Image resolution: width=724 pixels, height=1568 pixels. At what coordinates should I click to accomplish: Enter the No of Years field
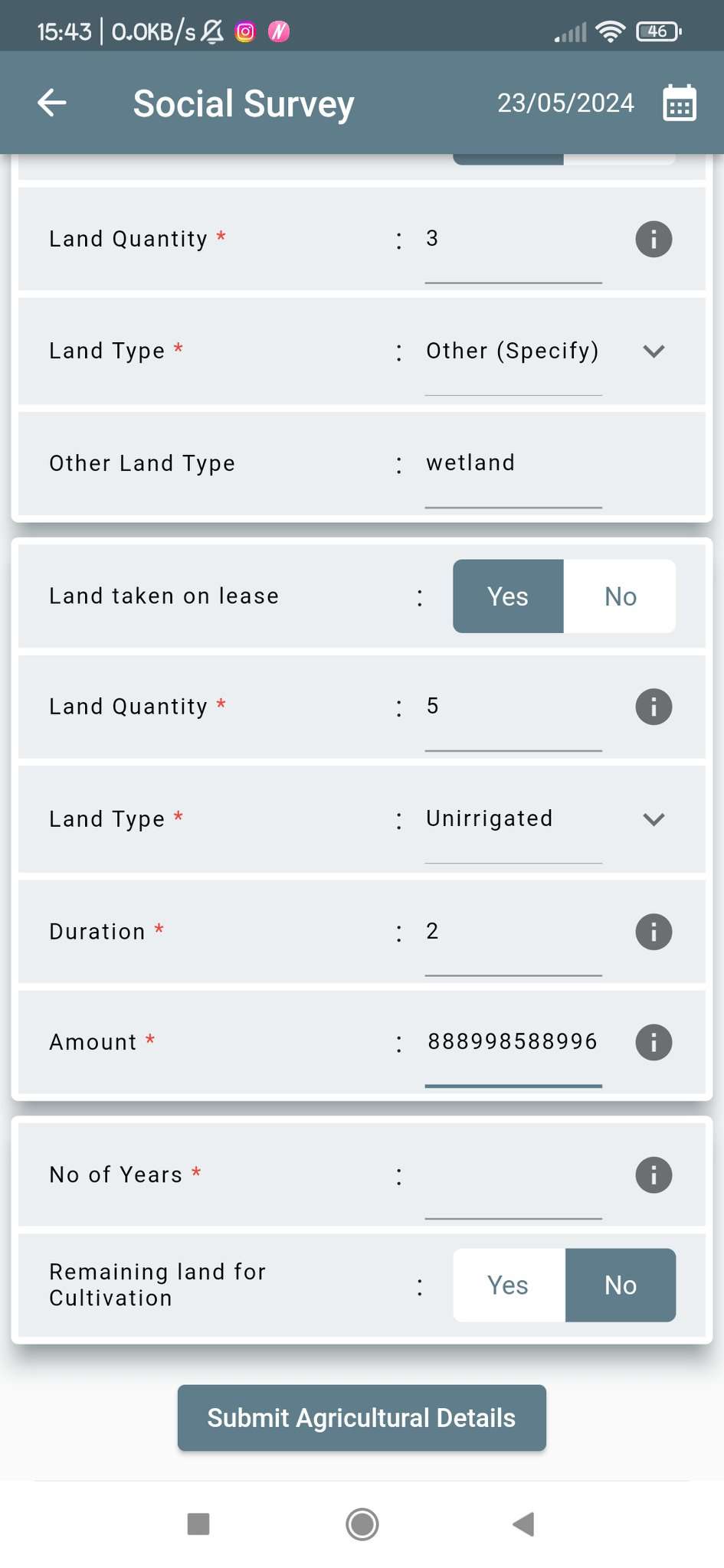(513, 1175)
